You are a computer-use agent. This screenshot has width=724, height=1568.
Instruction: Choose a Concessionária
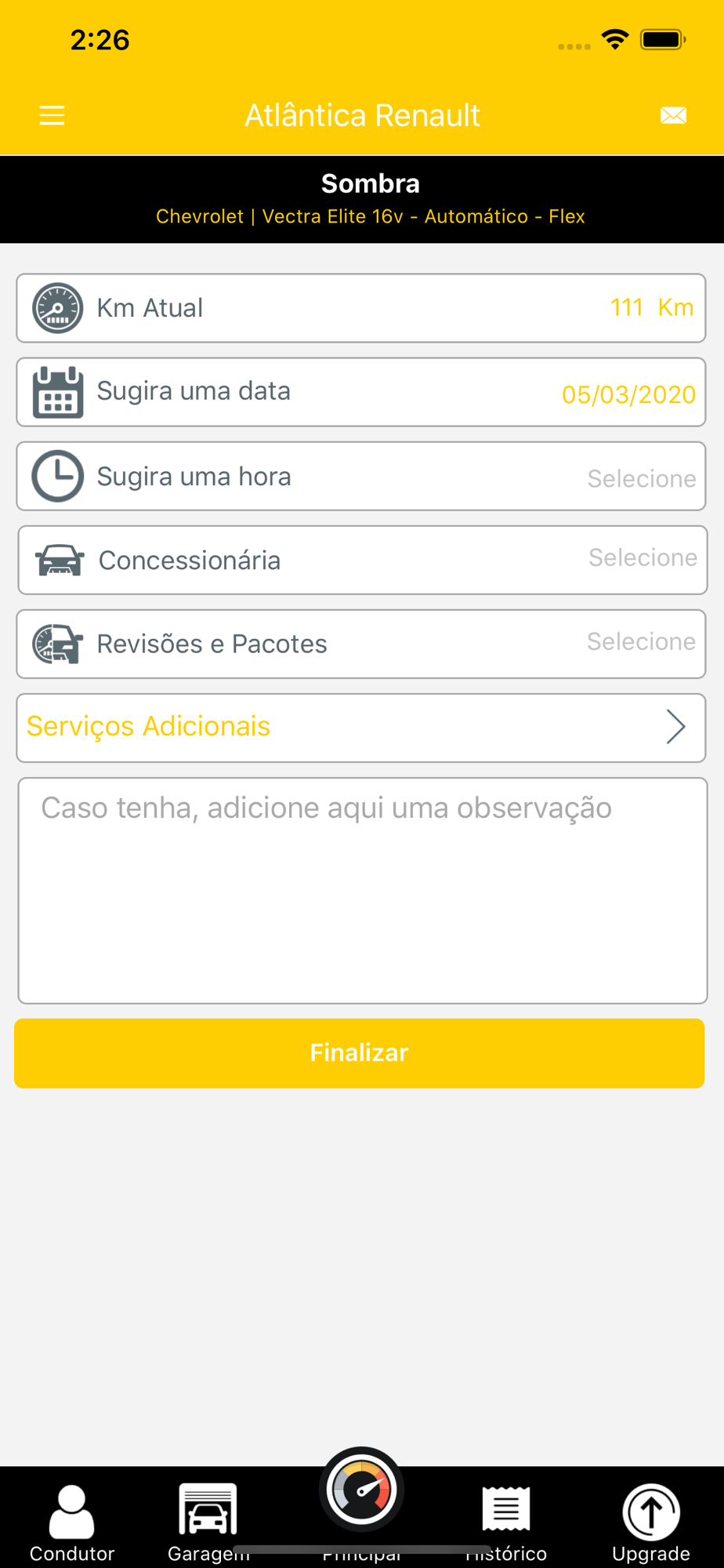pos(361,560)
